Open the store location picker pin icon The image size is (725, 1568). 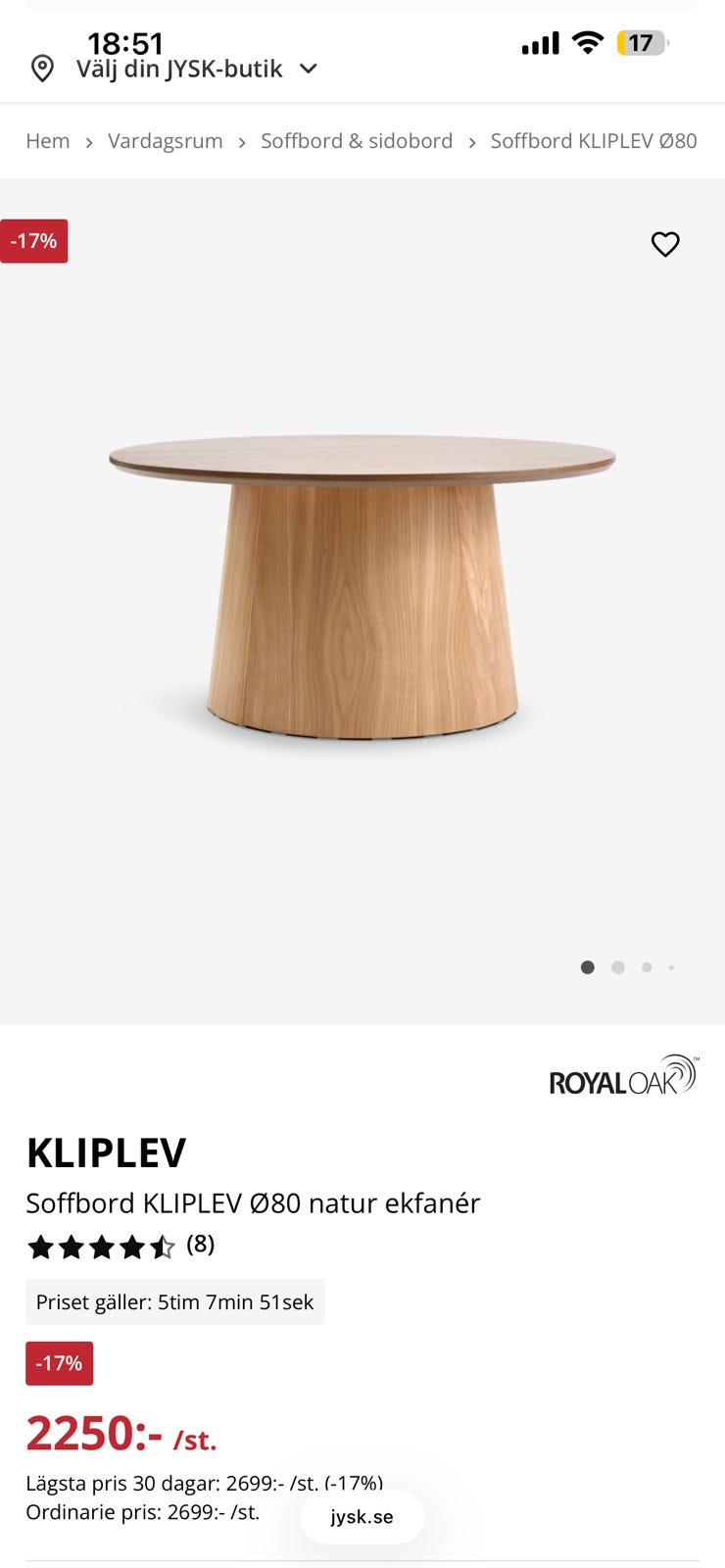tap(42, 69)
